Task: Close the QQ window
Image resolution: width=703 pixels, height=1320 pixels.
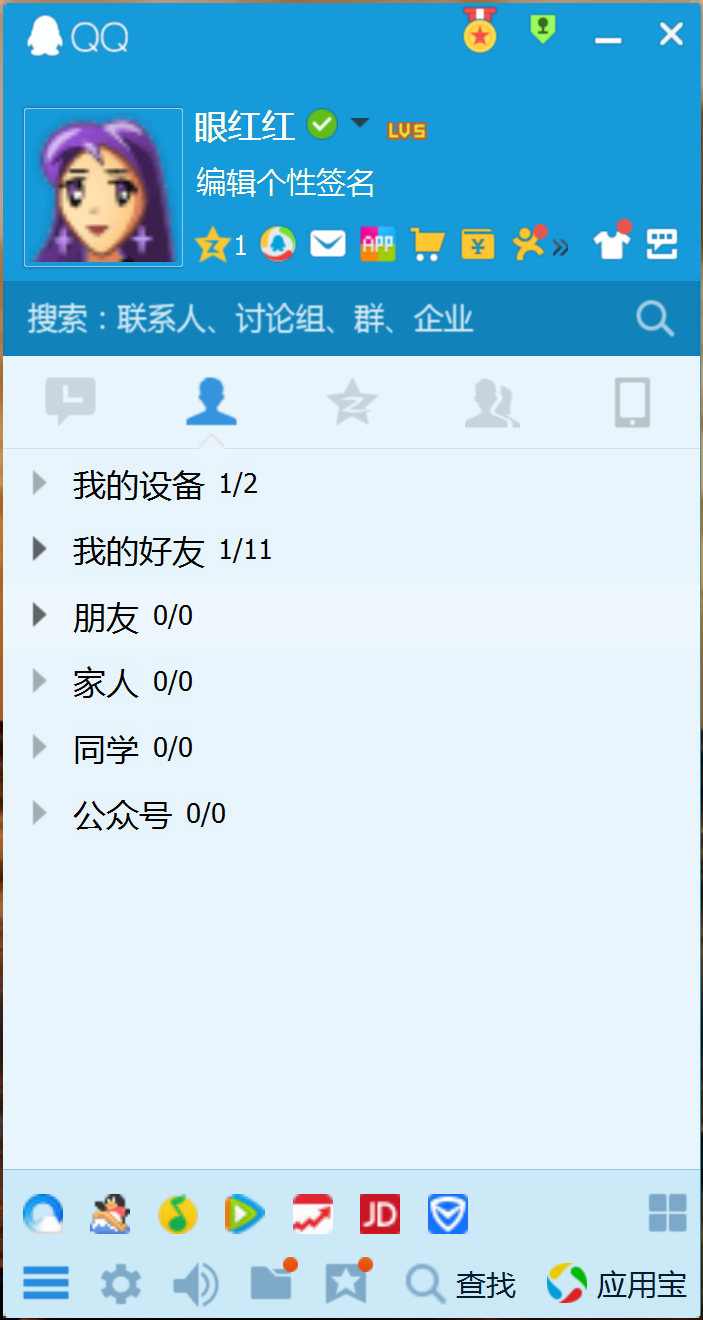Action: [x=671, y=35]
